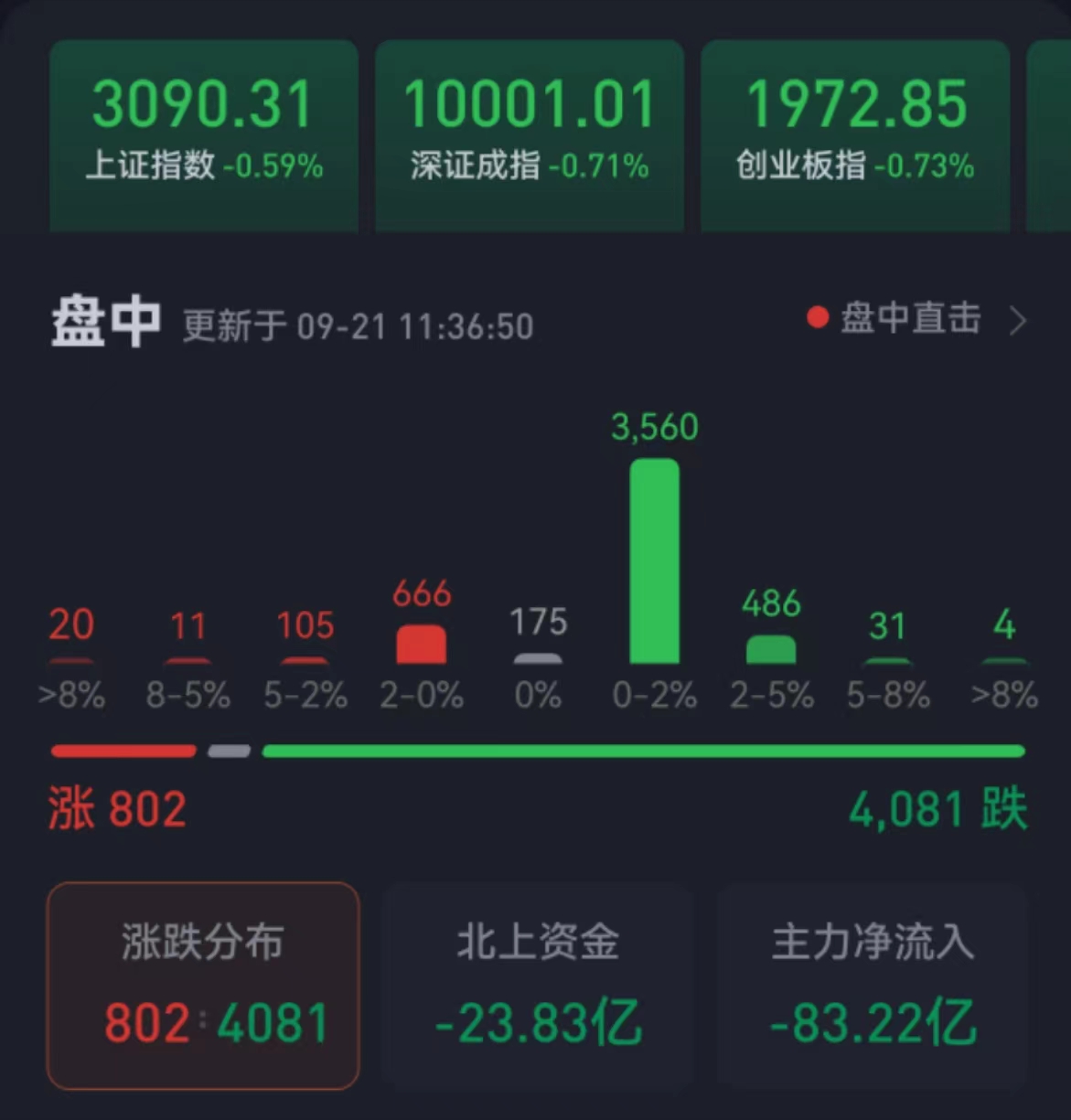Select the 涨跌分布 tab
This screenshot has width=1071, height=1120.
click(x=203, y=985)
